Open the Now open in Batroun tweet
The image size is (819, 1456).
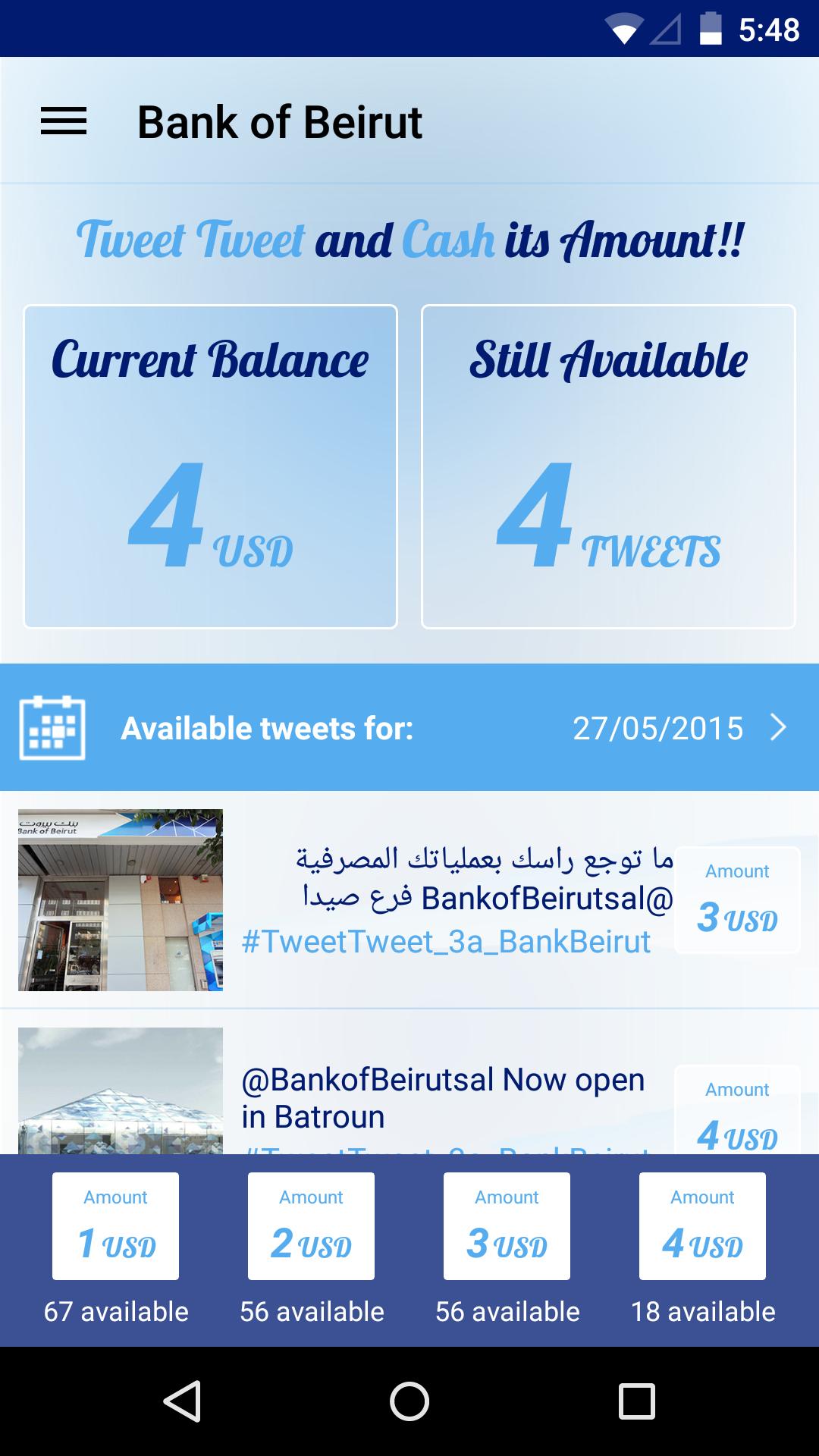(444, 1097)
